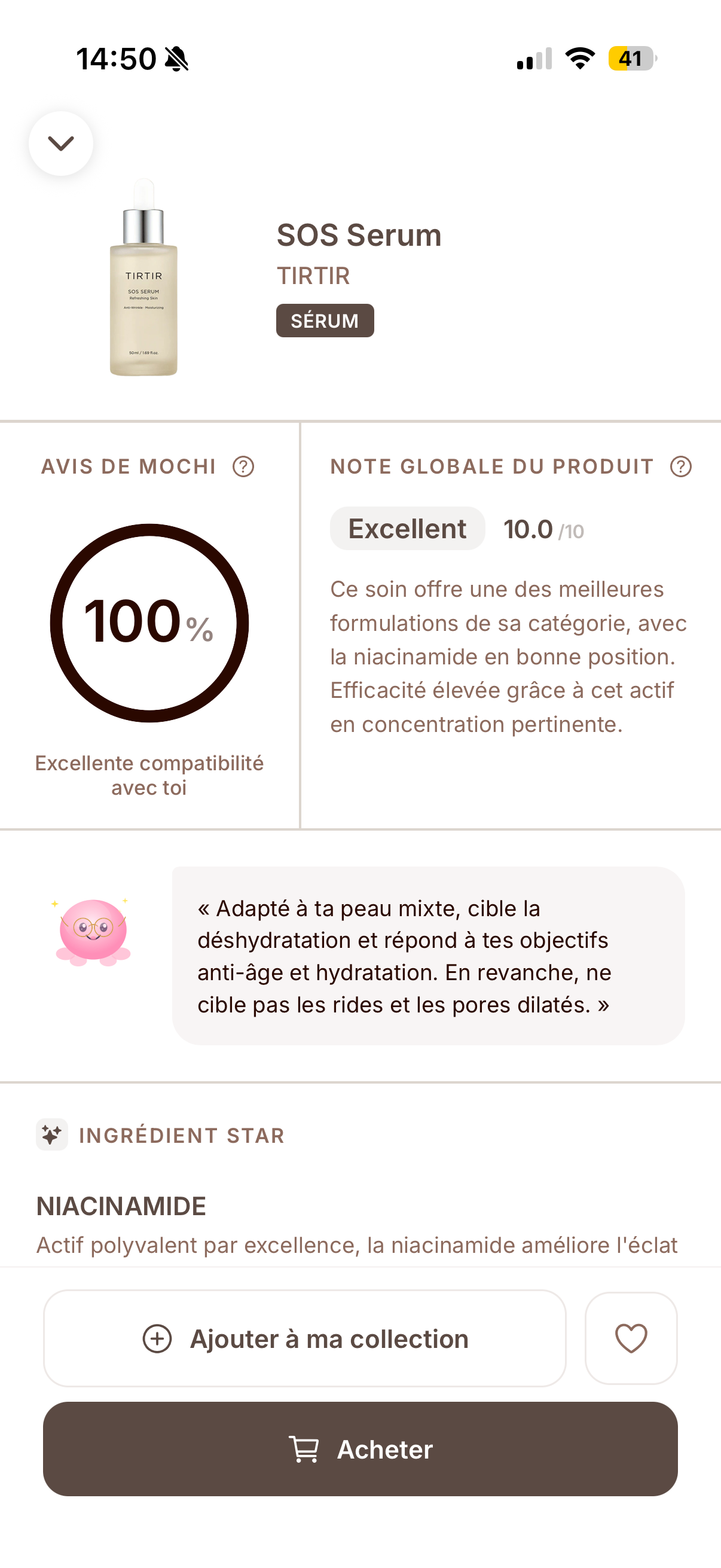Open the help icon next to Avis de Mochi

[x=242, y=466]
